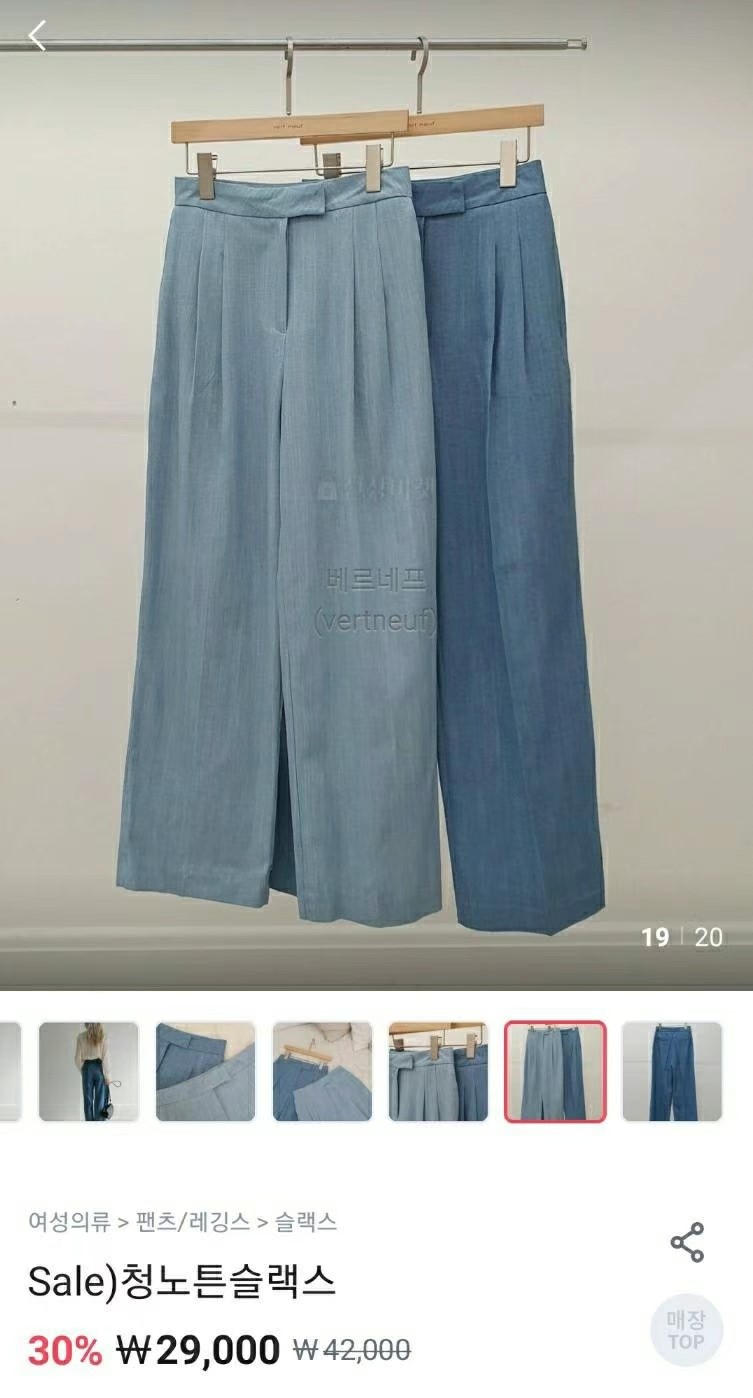Screen dimensions: 753x1398
Task: Open the 여성의류 category breadcrumb
Action: [69, 1221]
